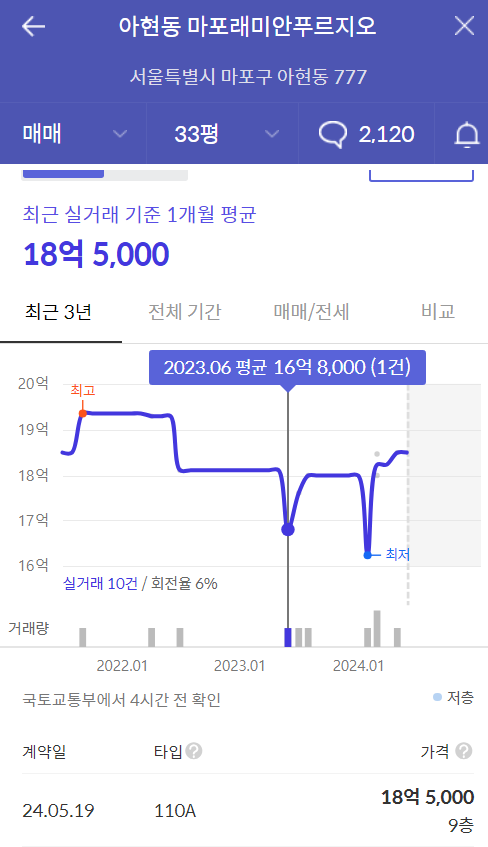Close the apartment detail page

(464, 25)
